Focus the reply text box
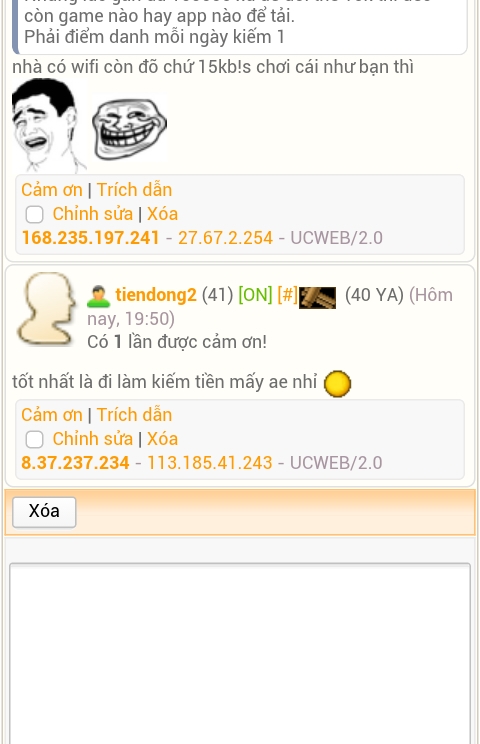The image size is (480, 744). 240,653
